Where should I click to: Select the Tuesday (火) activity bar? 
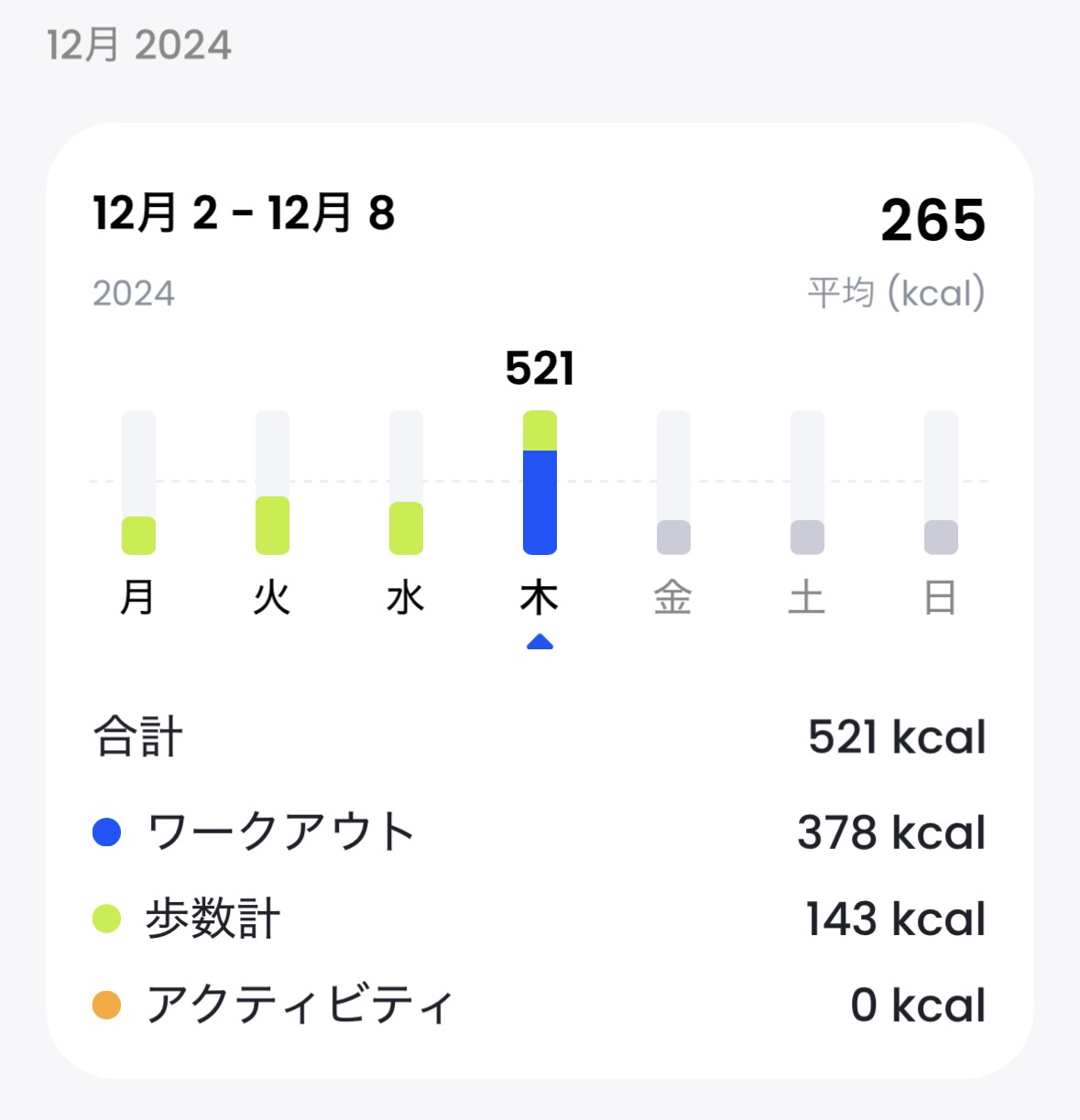pos(270,522)
